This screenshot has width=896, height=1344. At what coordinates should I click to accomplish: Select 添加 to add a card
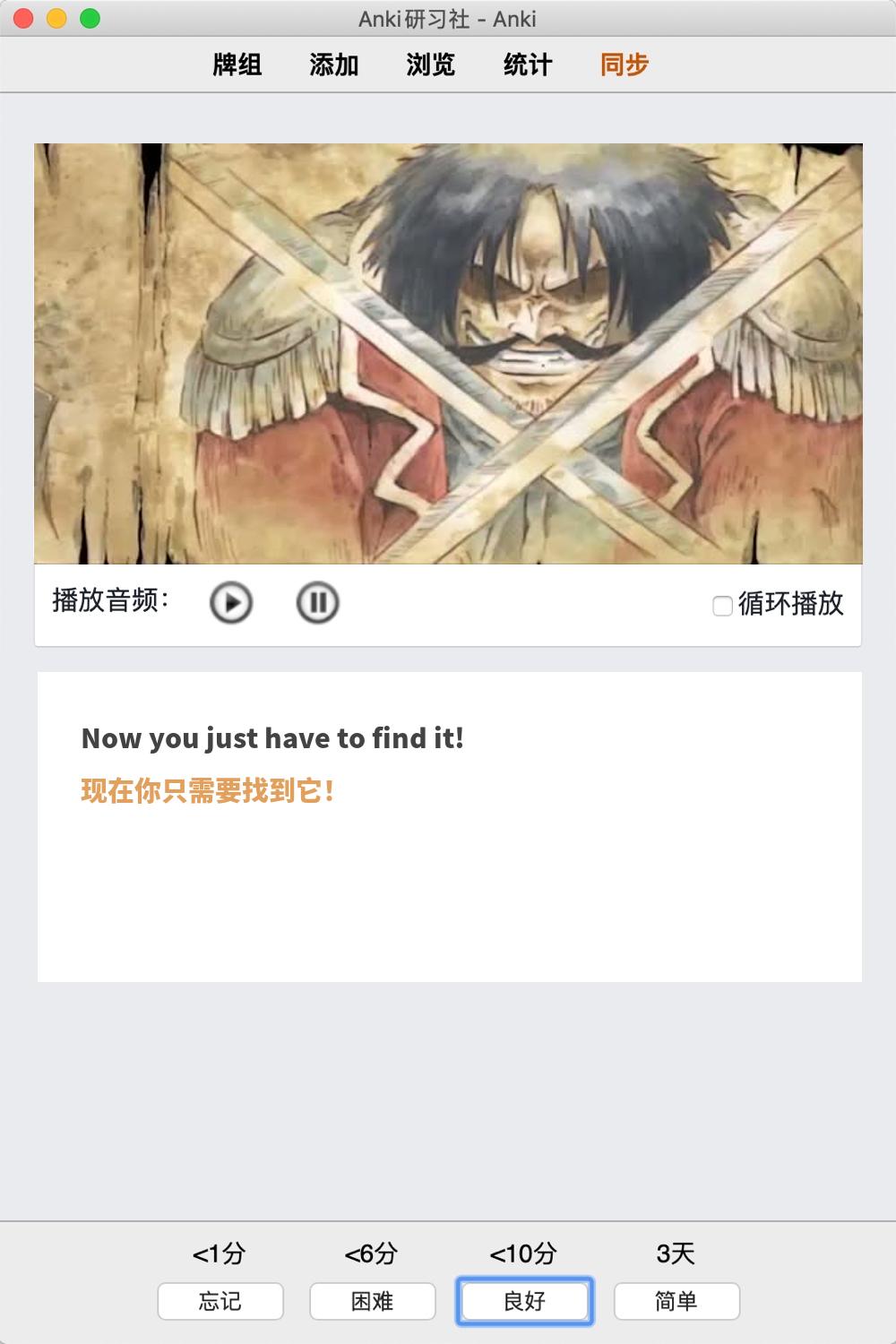click(x=334, y=65)
